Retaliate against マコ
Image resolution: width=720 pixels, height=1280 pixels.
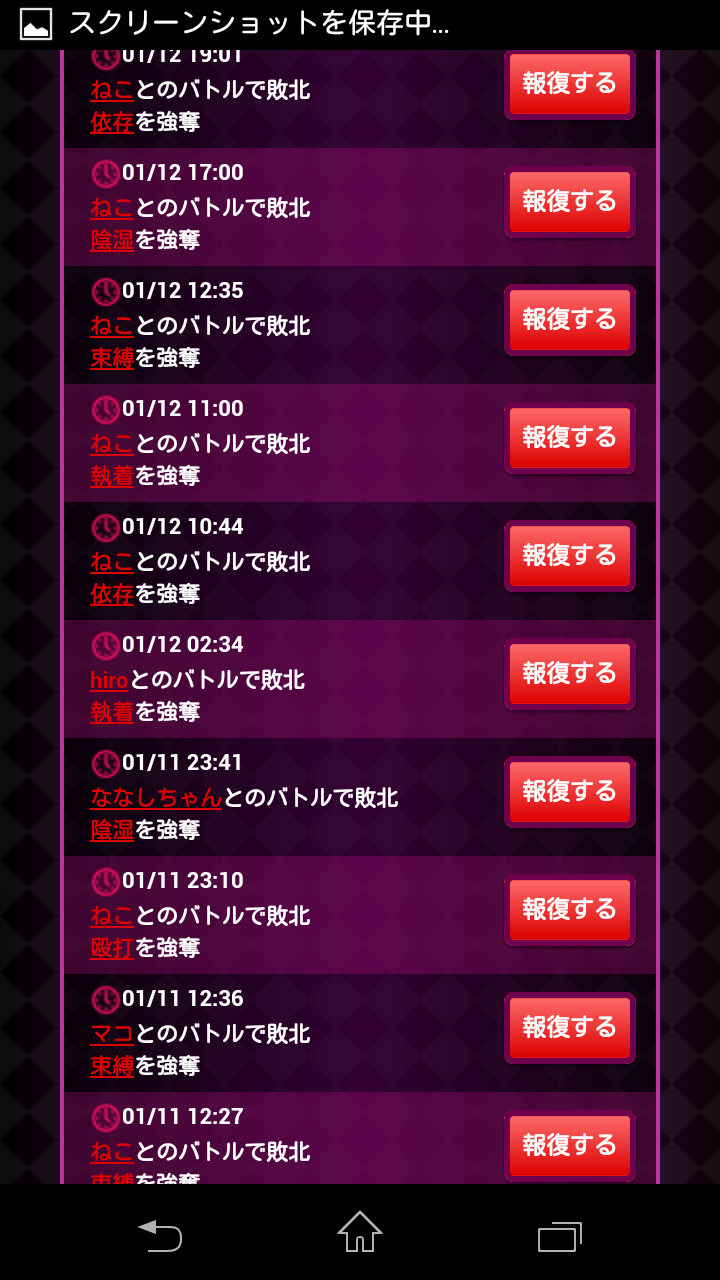click(x=569, y=1028)
